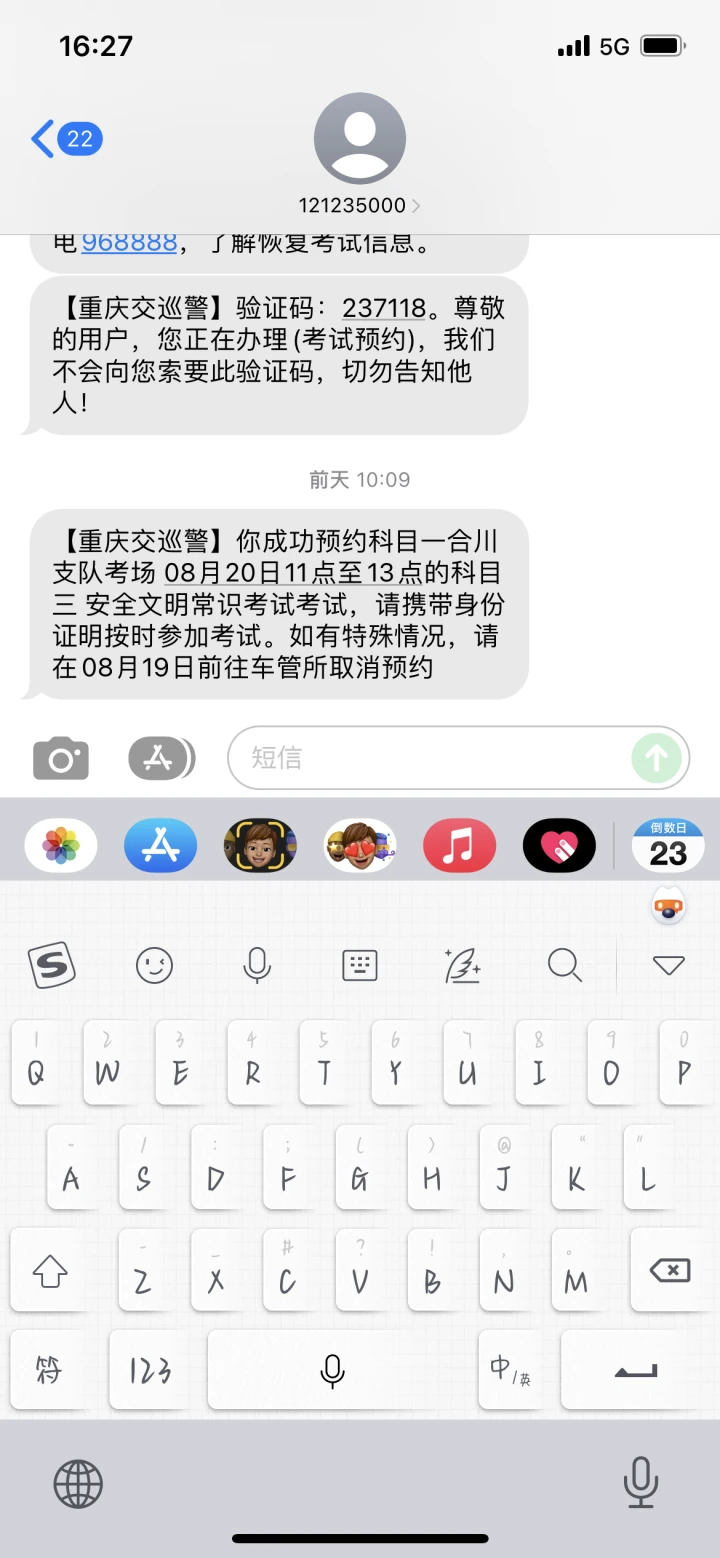
Task: Toggle the App Store apps drawer
Action: click(x=160, y=759)
